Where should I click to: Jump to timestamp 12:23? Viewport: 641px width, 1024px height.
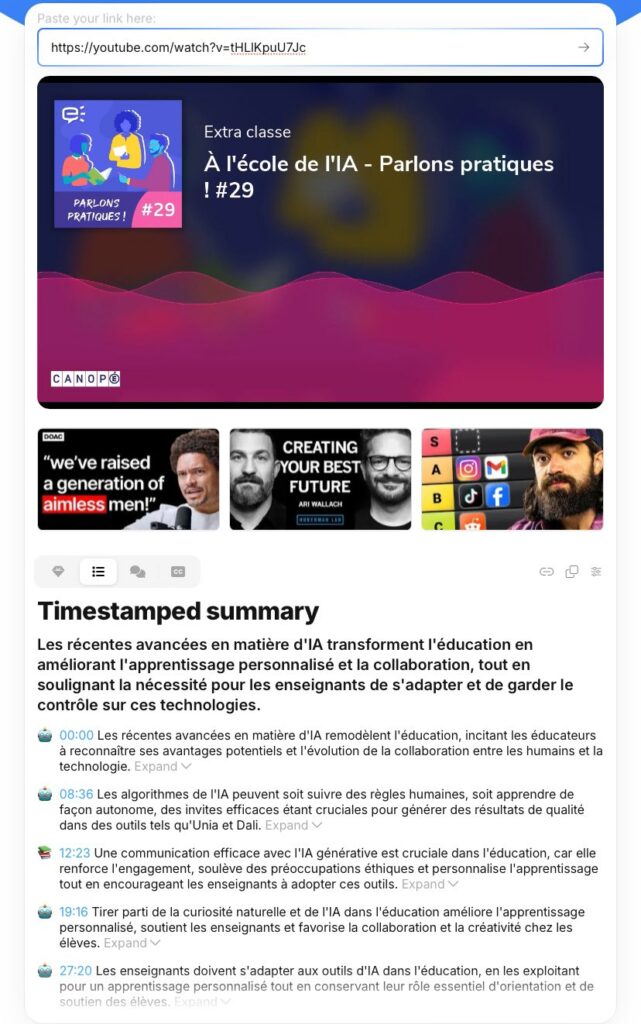[75, 853]
